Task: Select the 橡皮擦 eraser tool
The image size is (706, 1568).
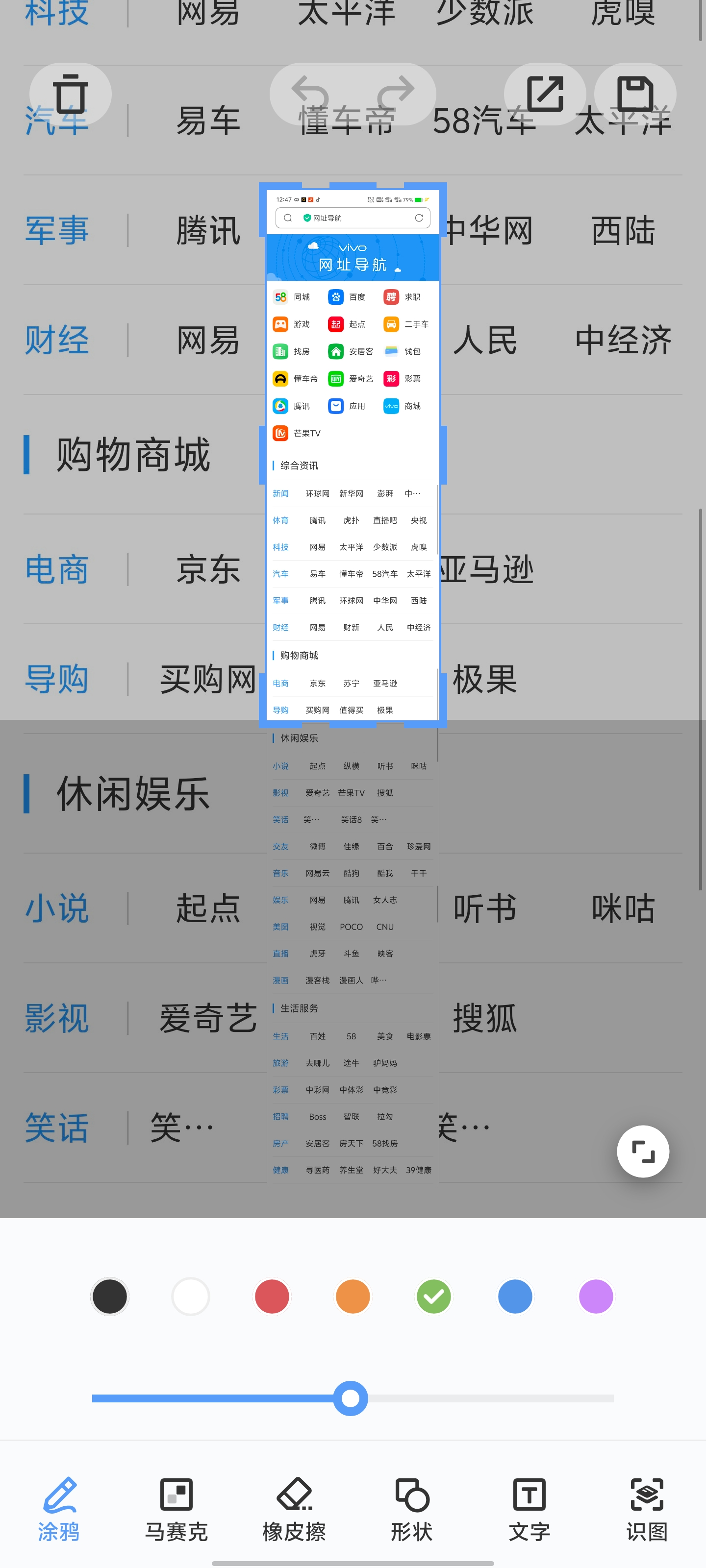Action: (x=294, y=1508)
